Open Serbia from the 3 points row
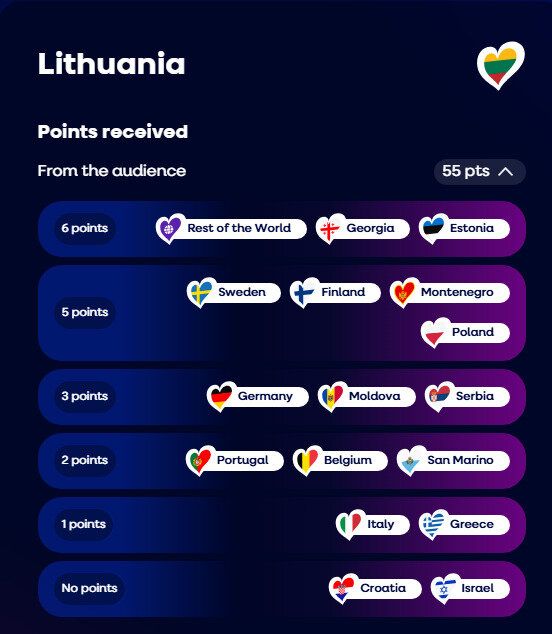The image size is (552, 634). (x=467, y=396)
